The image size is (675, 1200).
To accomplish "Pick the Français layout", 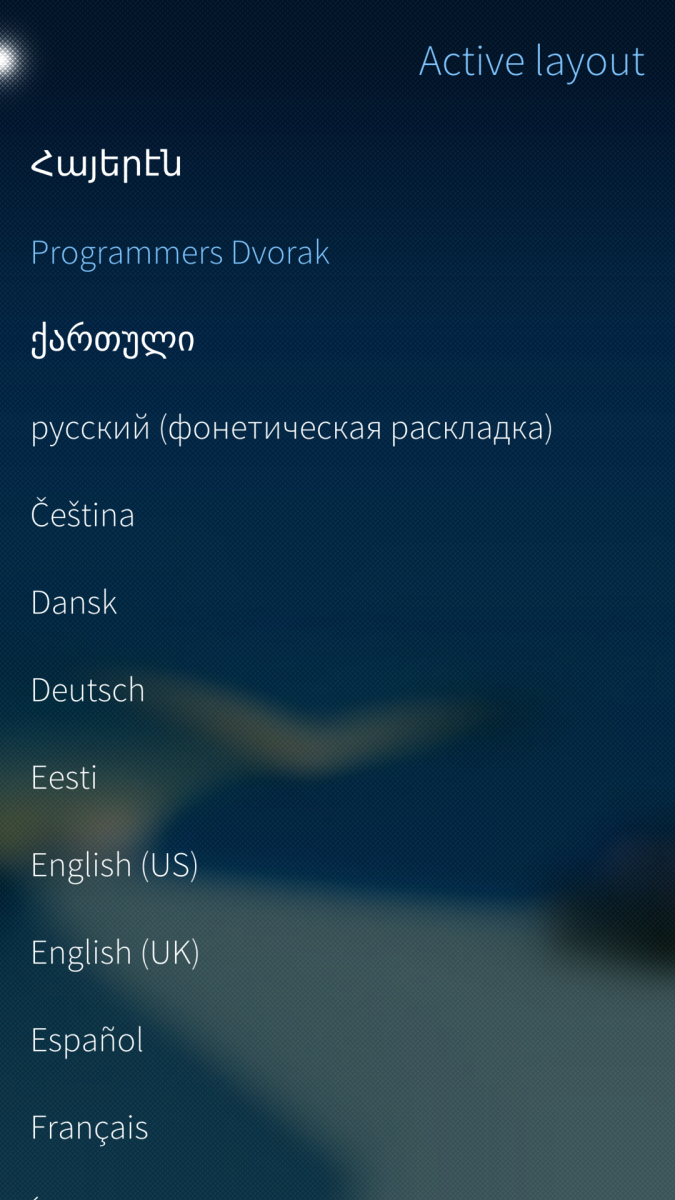I will (x=90, y=1128).
